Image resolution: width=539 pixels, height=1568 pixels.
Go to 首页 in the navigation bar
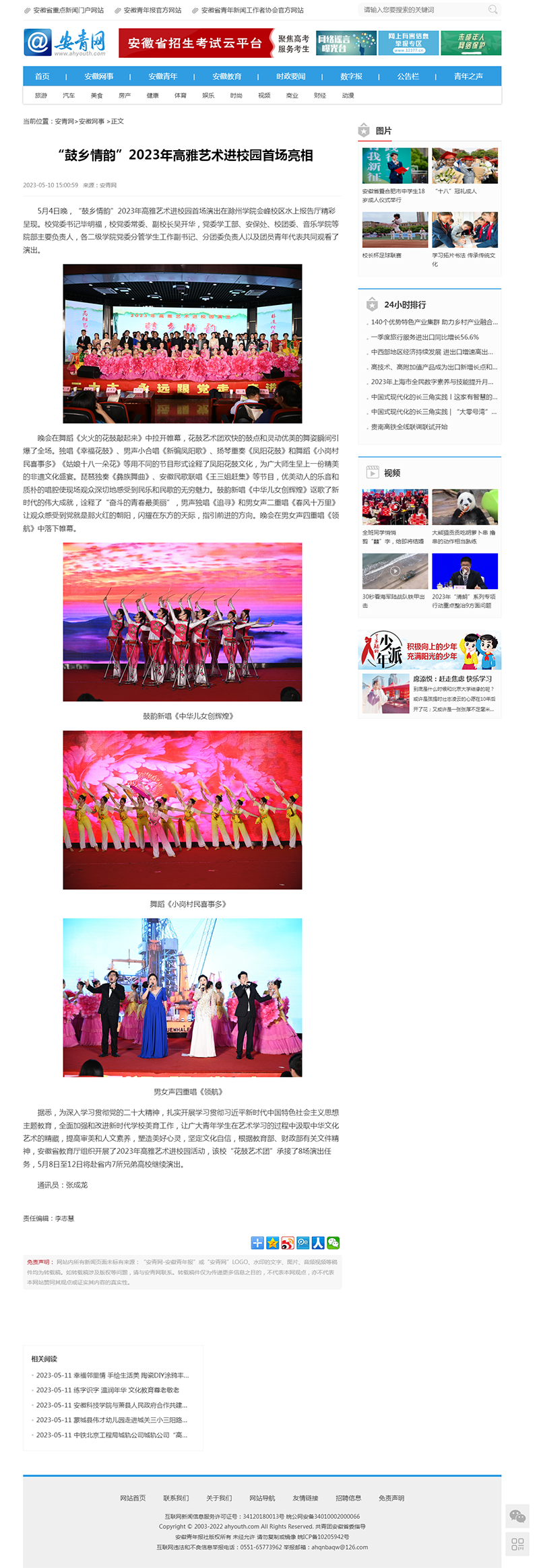[42, 77]
